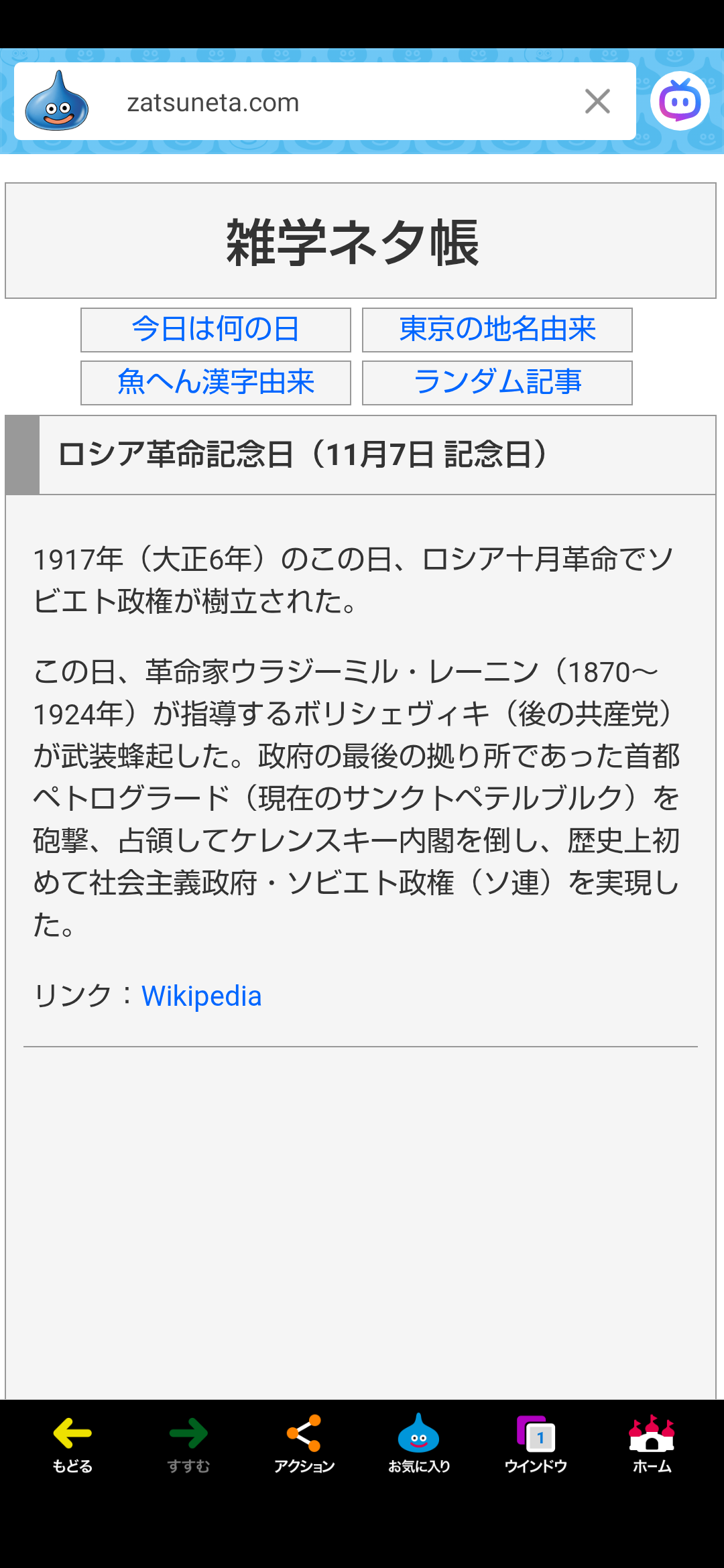The width and height of the screenshot is (724, 1568).
Task: Tap the slime icon beside the URL
Action: pos(57,102)
